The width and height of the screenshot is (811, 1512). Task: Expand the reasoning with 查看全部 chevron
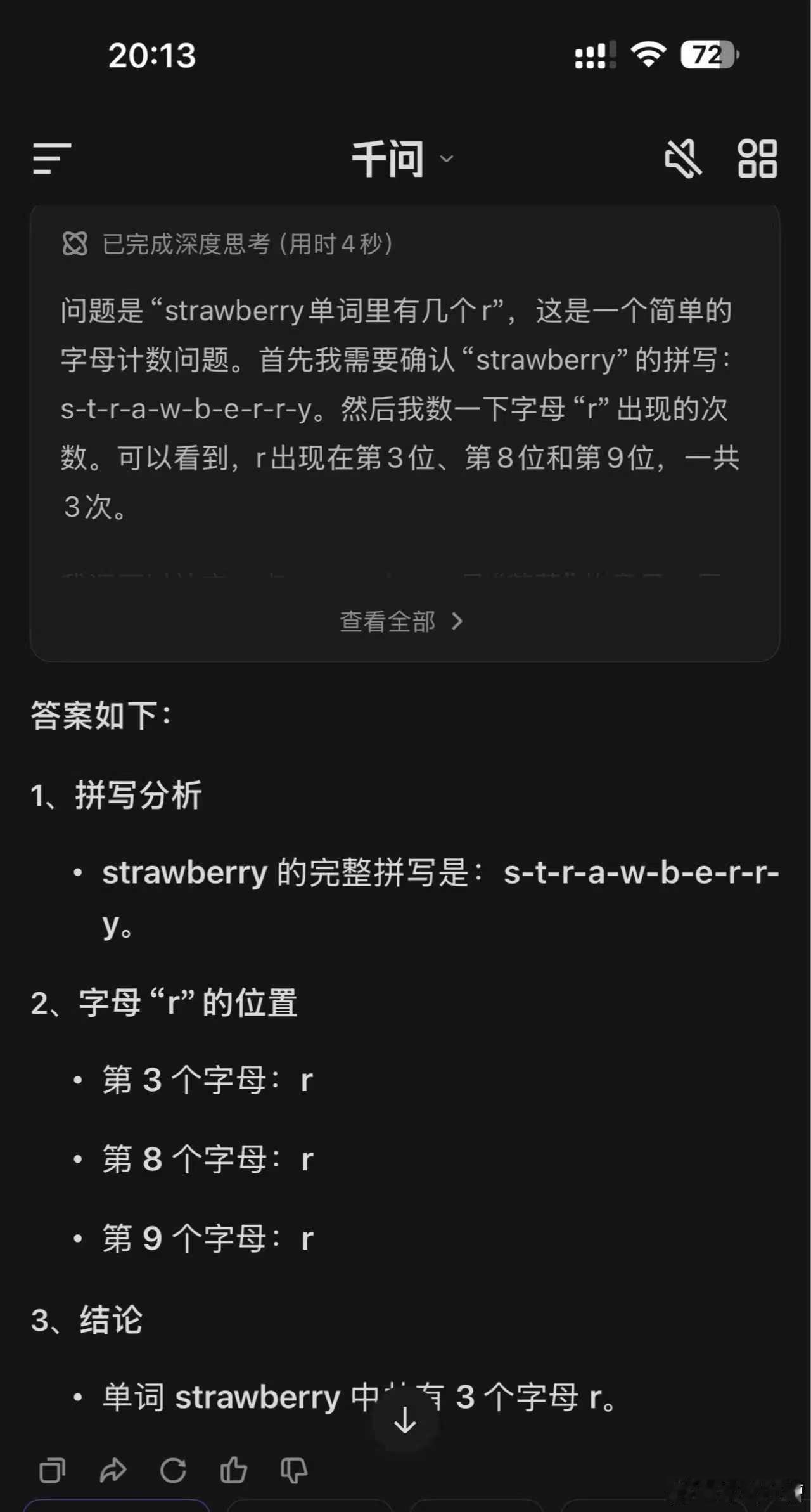click(x=457, y=622)
